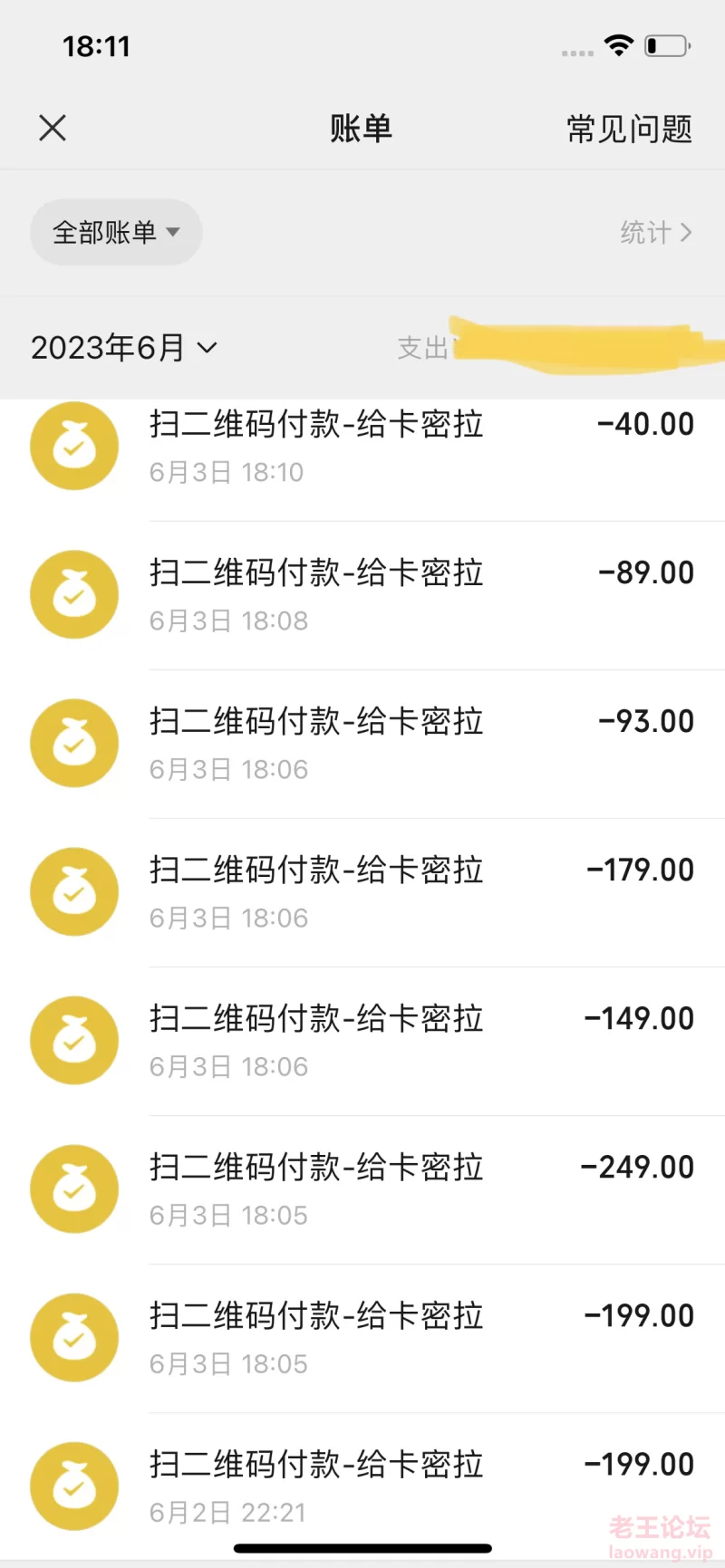725x1568 pixels.
Task: Open the -249.00 payment record
Action: [x=362, y=1190]
